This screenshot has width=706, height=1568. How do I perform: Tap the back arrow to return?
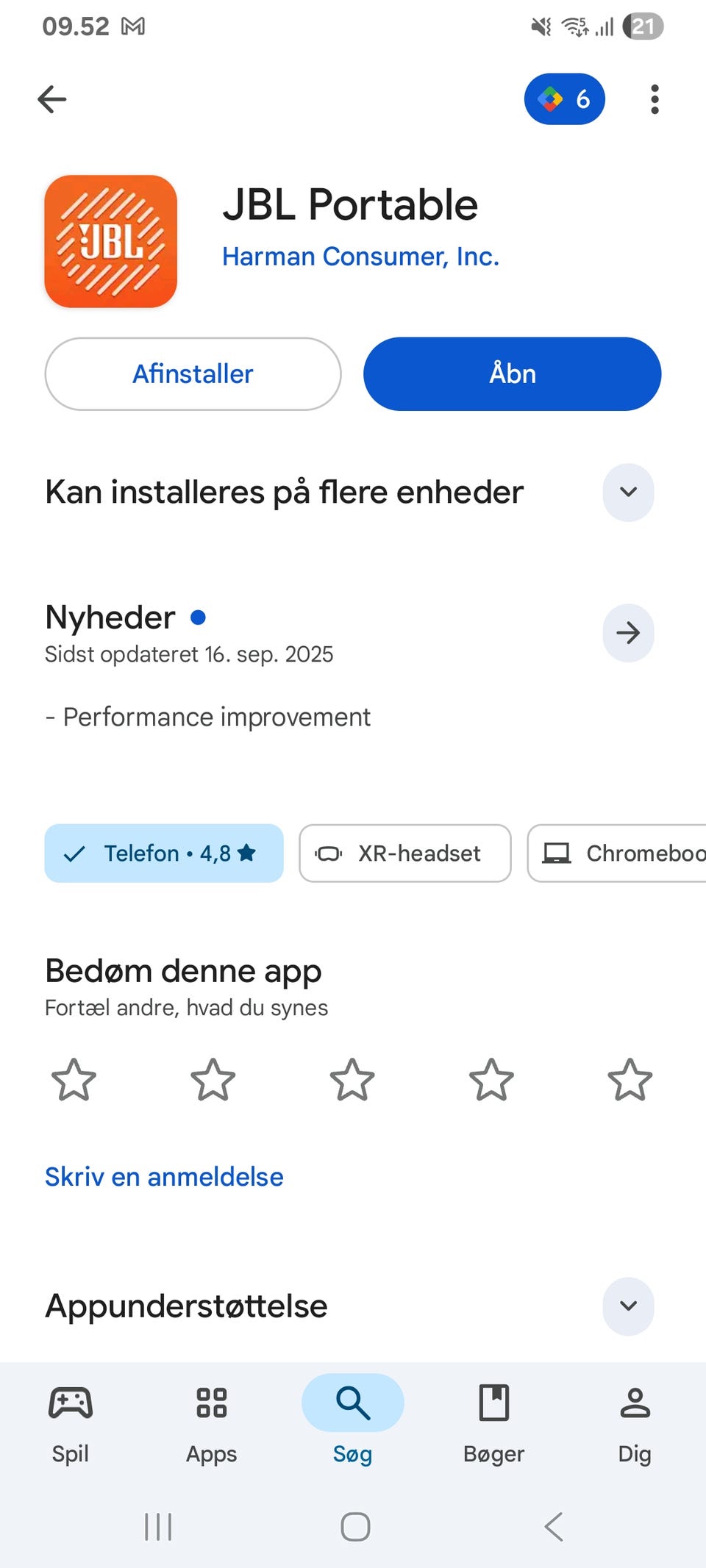[x=51, y=99]
